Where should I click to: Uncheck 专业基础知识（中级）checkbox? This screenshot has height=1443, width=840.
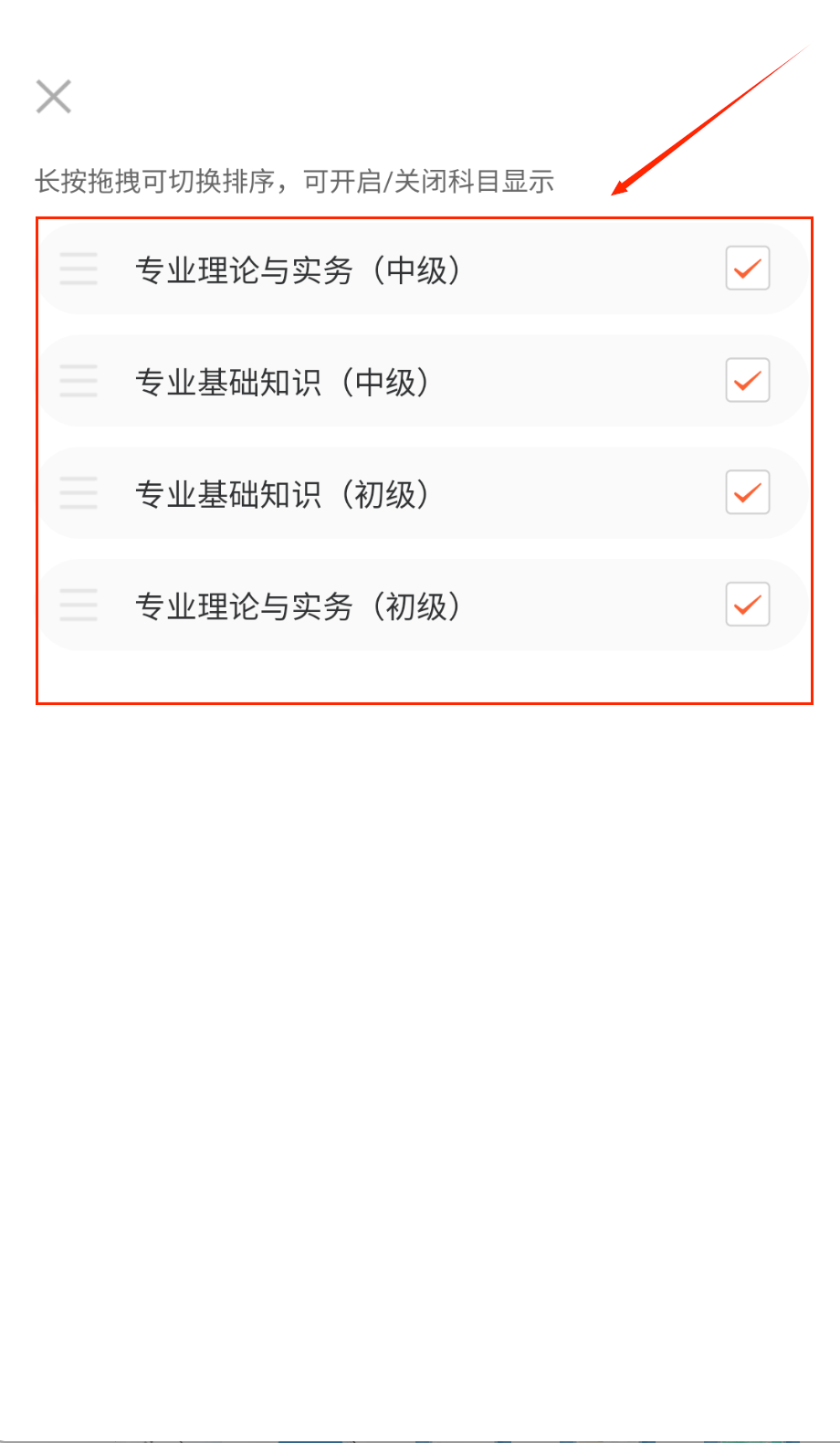747,381
